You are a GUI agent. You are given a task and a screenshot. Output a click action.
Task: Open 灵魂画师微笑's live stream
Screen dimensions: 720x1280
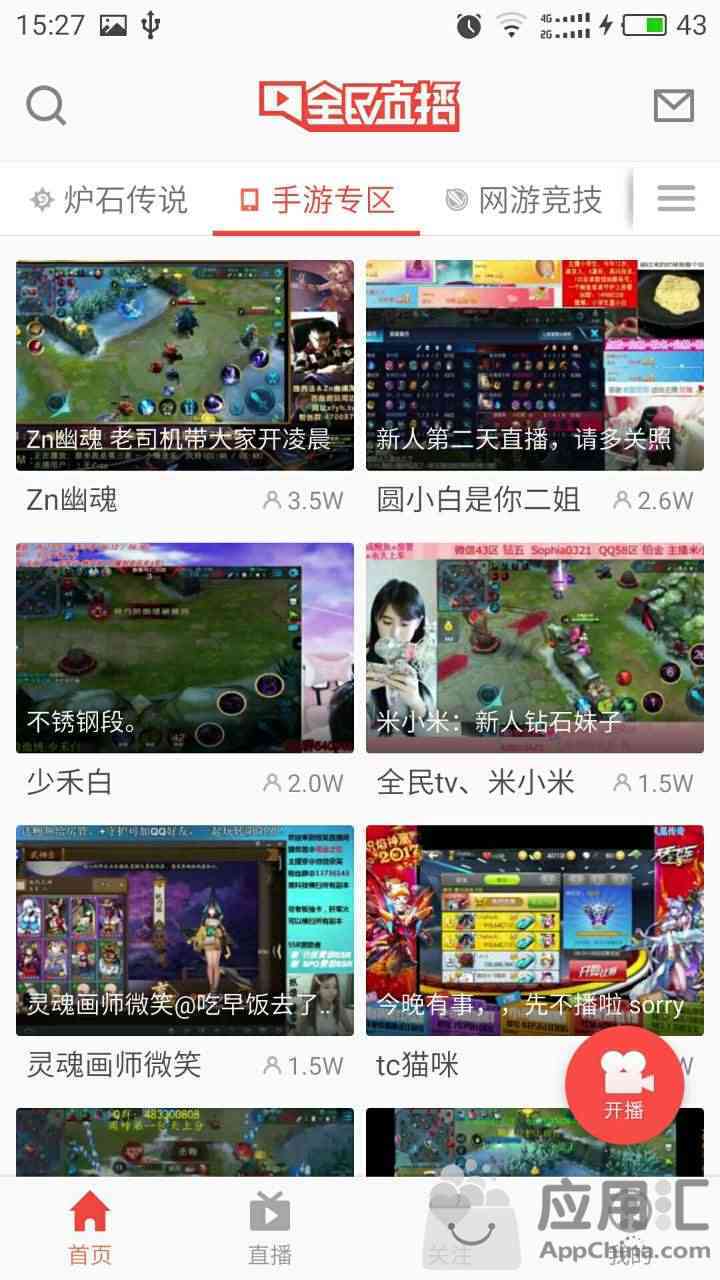(x=185, y=930)
